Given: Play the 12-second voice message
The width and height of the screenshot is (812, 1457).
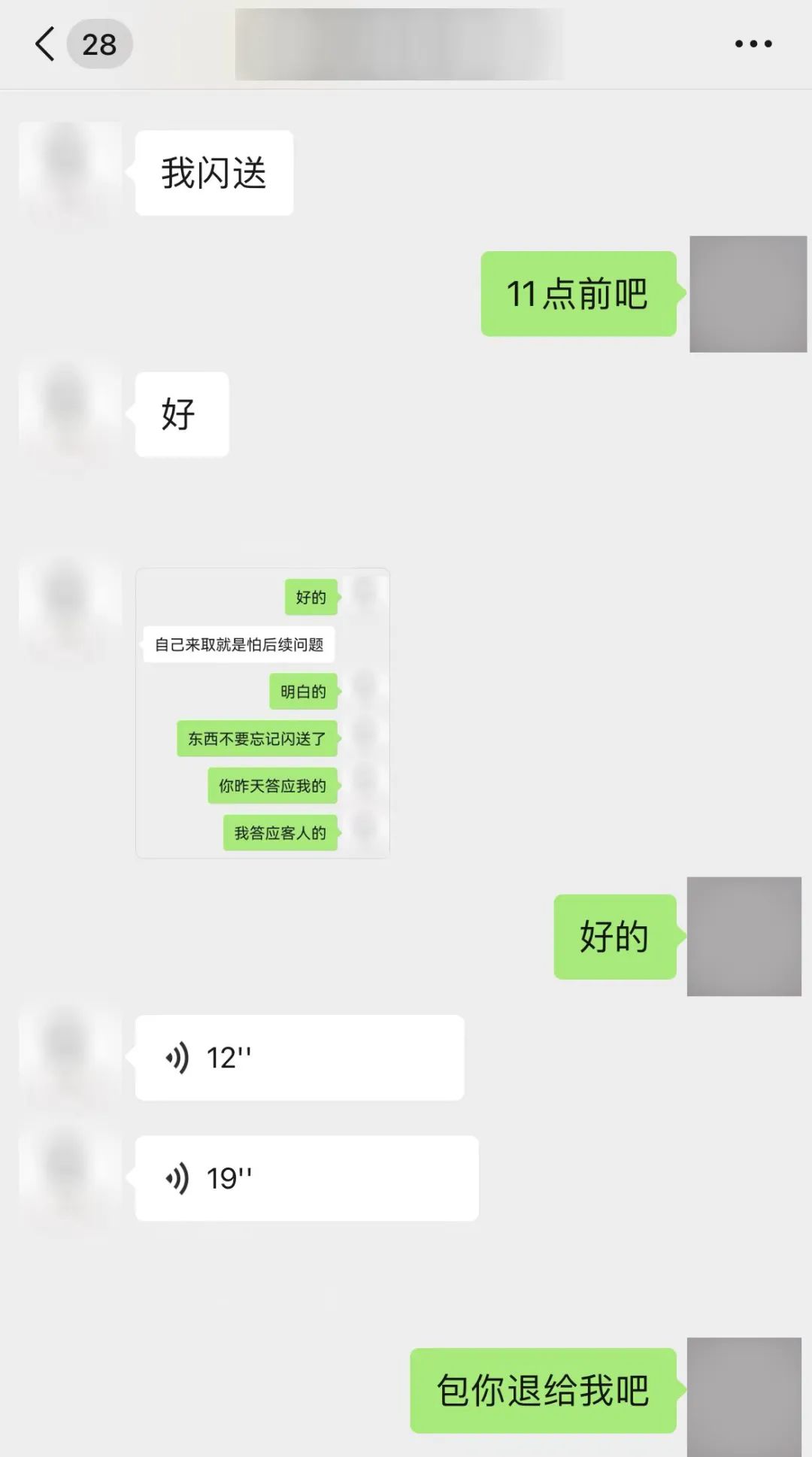Looking at the screenshot, I should coord(298,1058).
